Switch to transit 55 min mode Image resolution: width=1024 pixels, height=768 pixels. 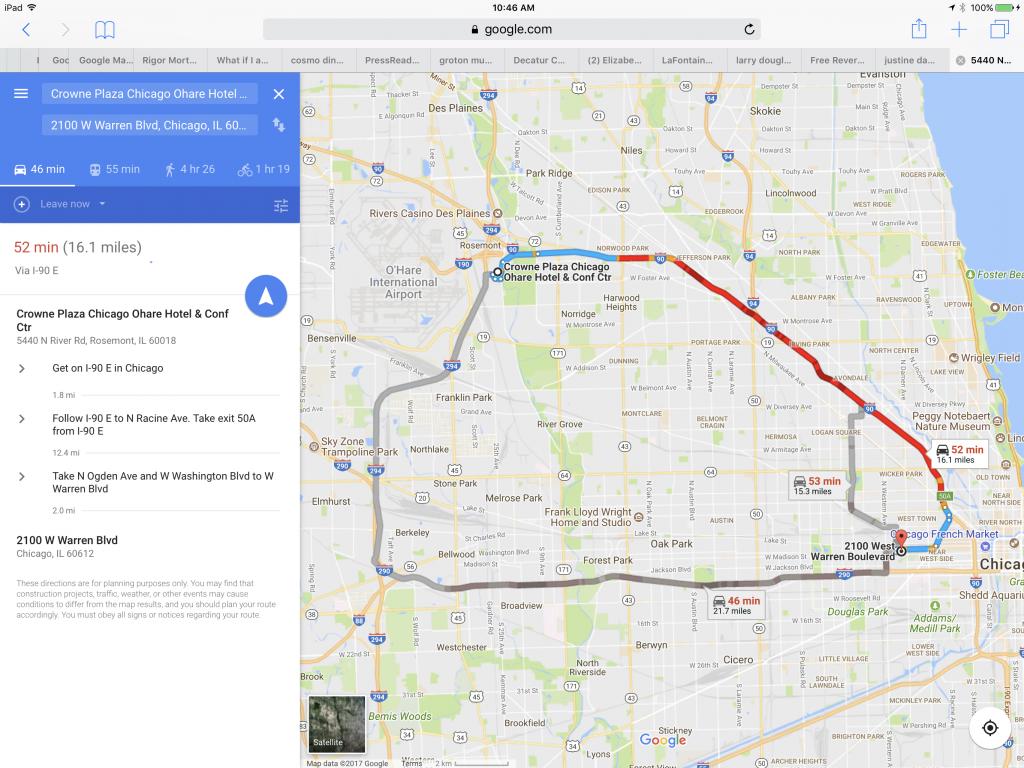(114, 169)
